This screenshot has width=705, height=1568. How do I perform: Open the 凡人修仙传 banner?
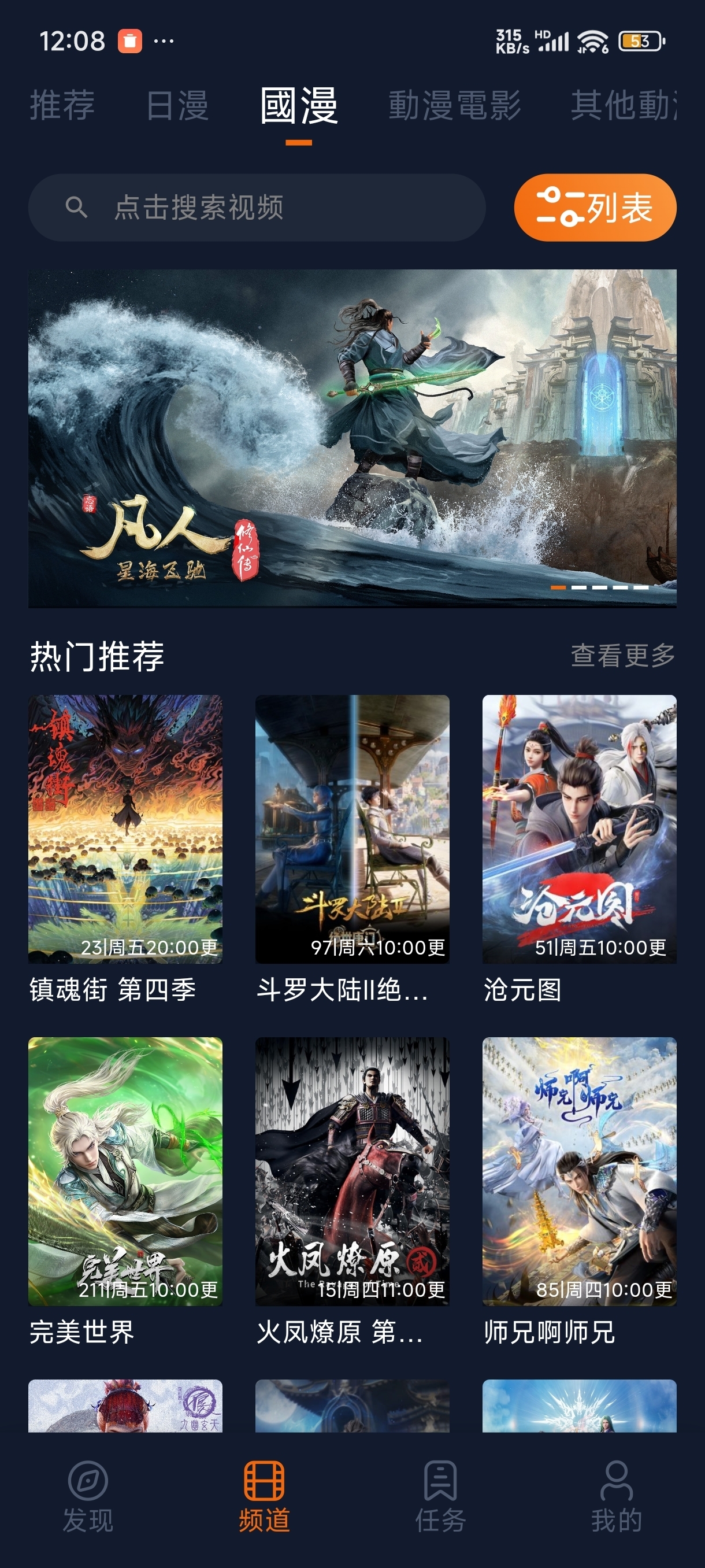(352, 438)
